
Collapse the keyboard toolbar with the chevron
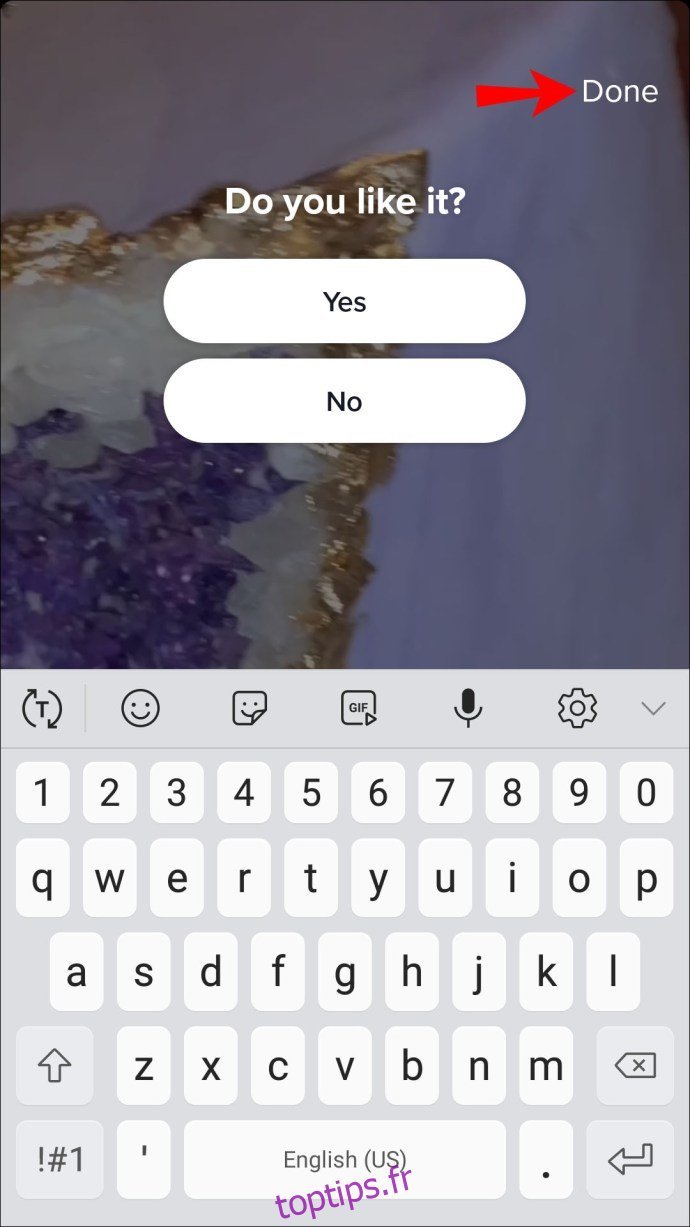653,709
